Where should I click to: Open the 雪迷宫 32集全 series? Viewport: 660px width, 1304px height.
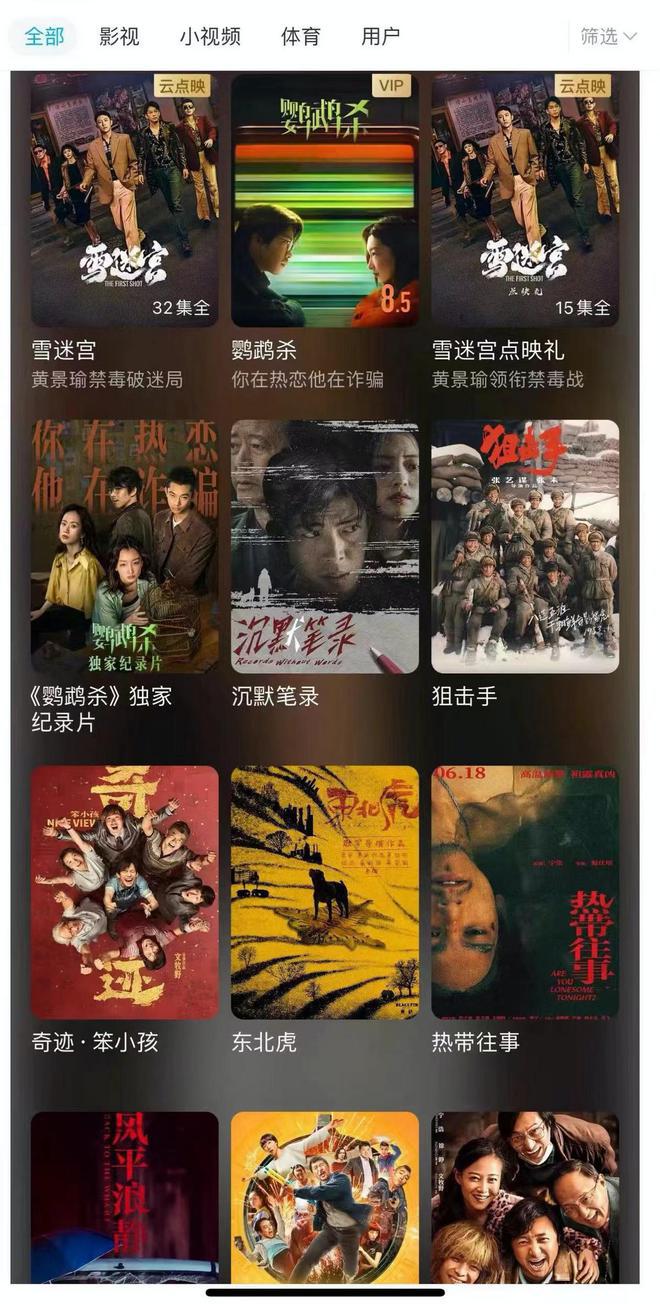(124, 200)
